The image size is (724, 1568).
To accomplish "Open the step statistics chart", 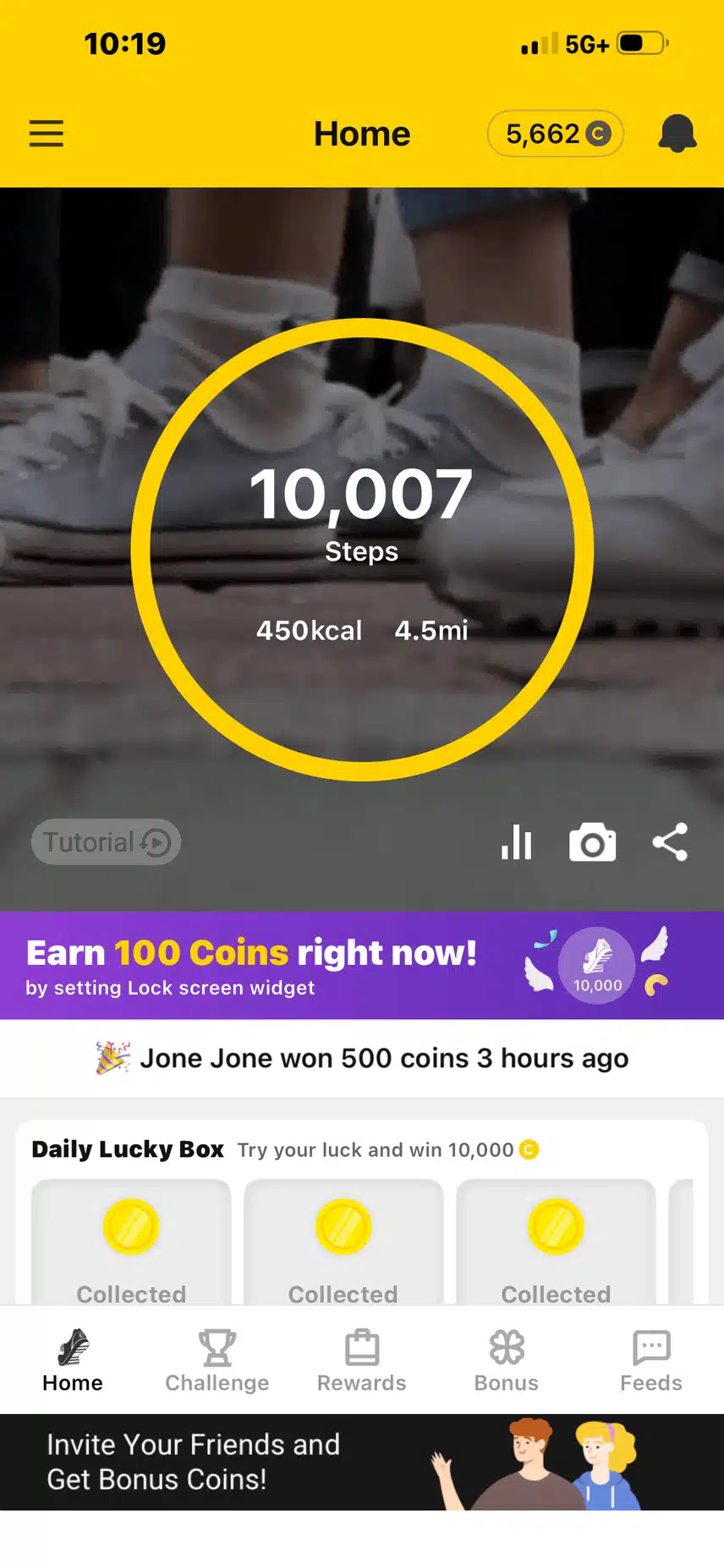I will point(516,842).
